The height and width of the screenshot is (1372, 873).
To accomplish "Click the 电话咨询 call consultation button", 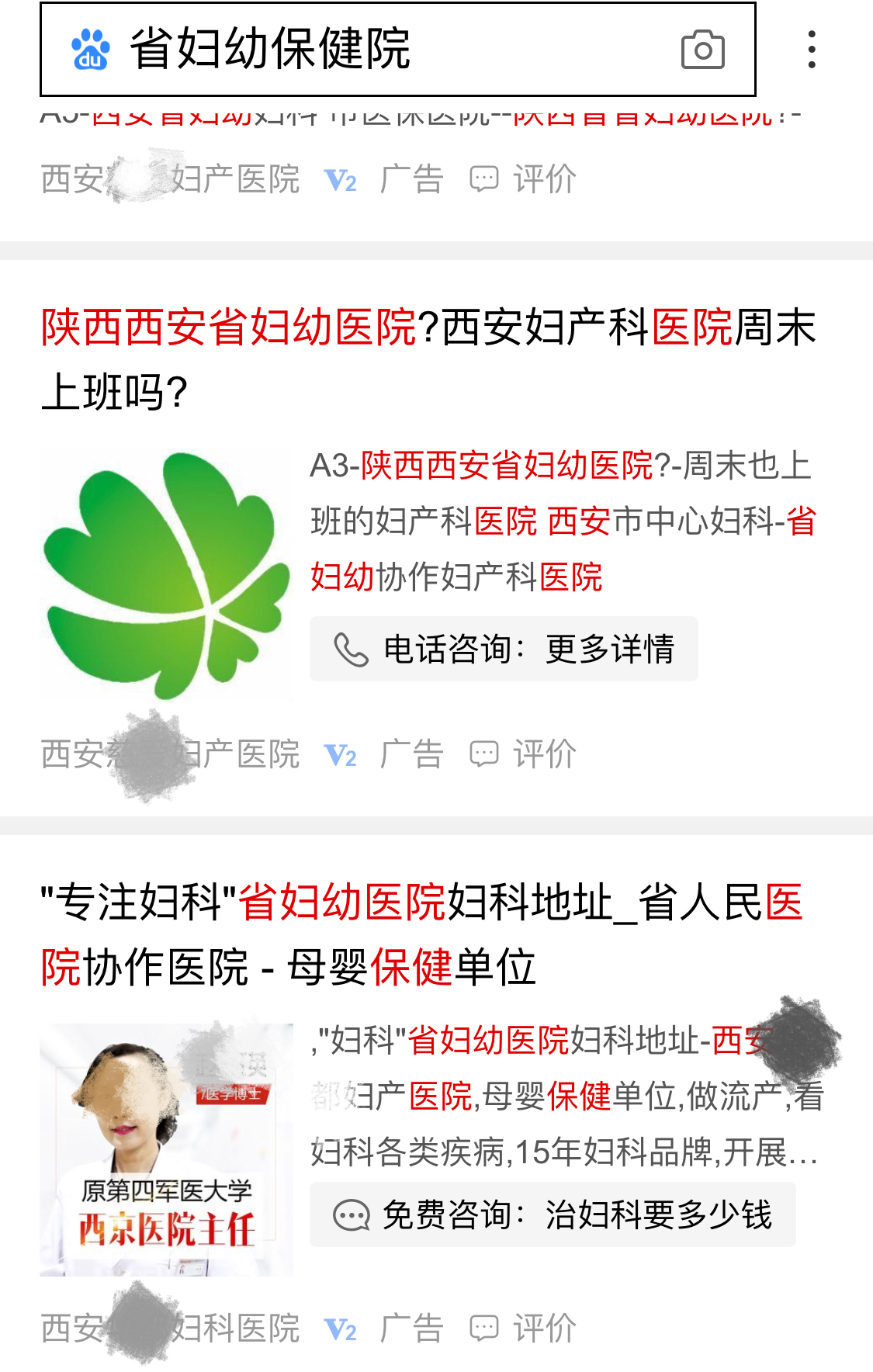I will 503,649.
